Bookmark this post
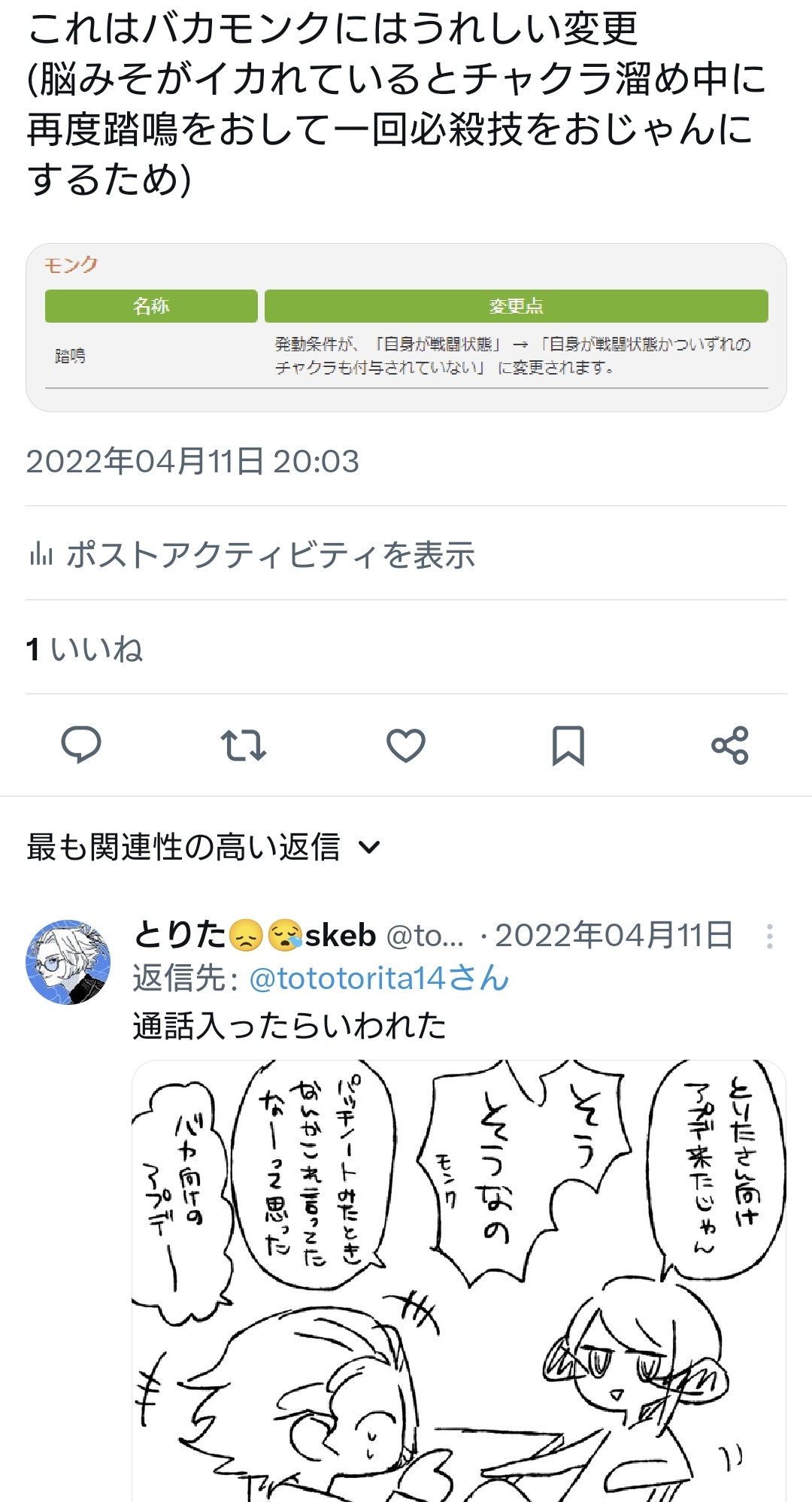812x1502 pixels. click(x=568, y=745)
